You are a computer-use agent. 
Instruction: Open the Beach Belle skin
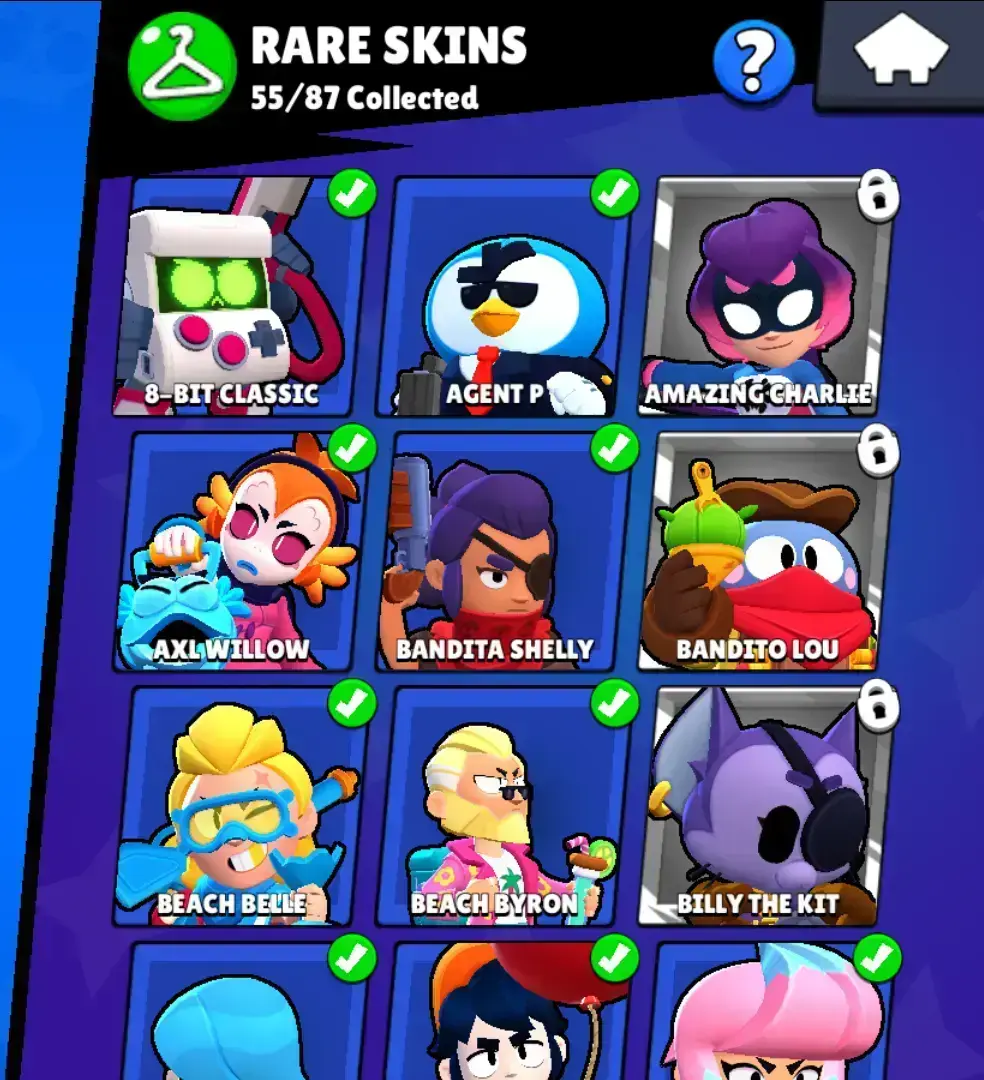coord(240,806)
